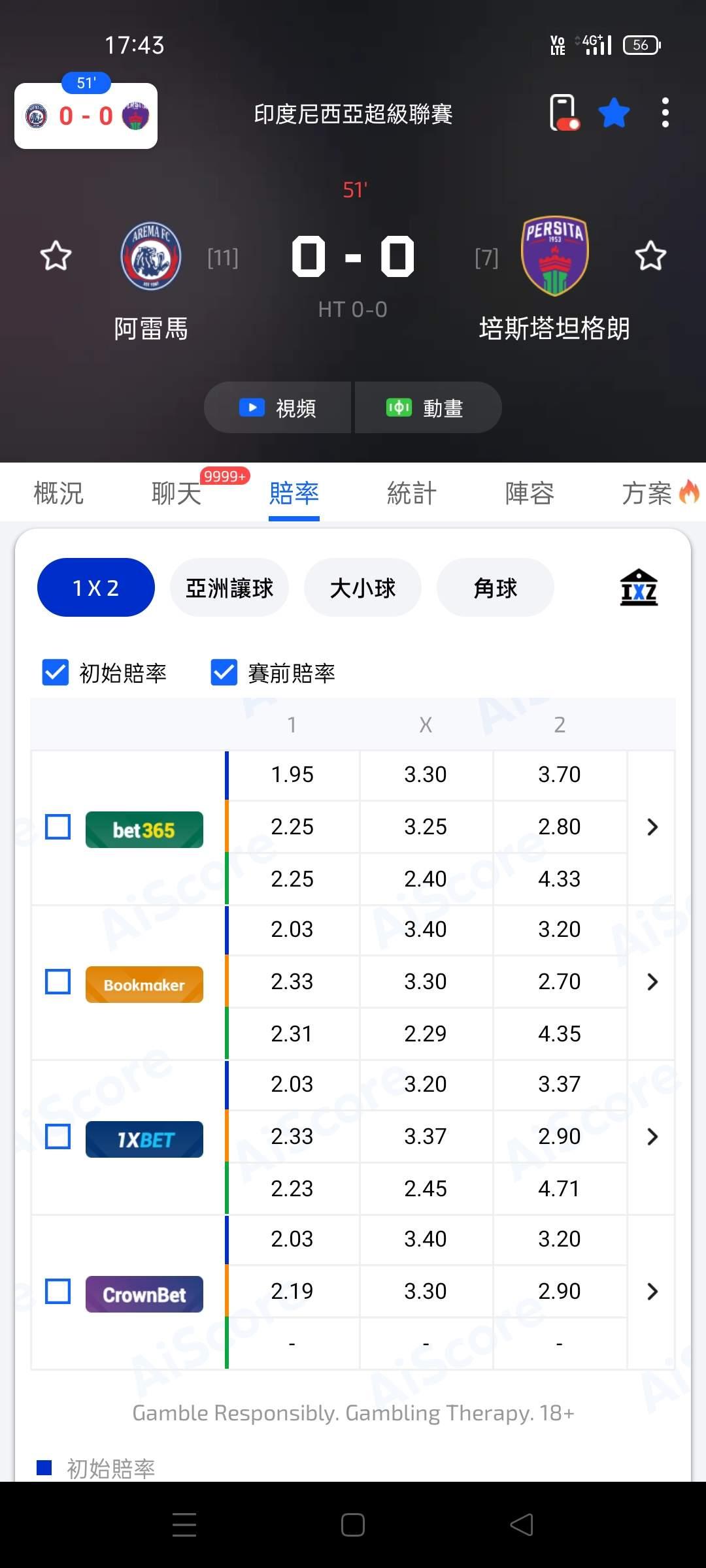The height and width of the screenshot is (1568, 706).
Task: Open the three-dot overflow menu
Action: click(665, 113)
